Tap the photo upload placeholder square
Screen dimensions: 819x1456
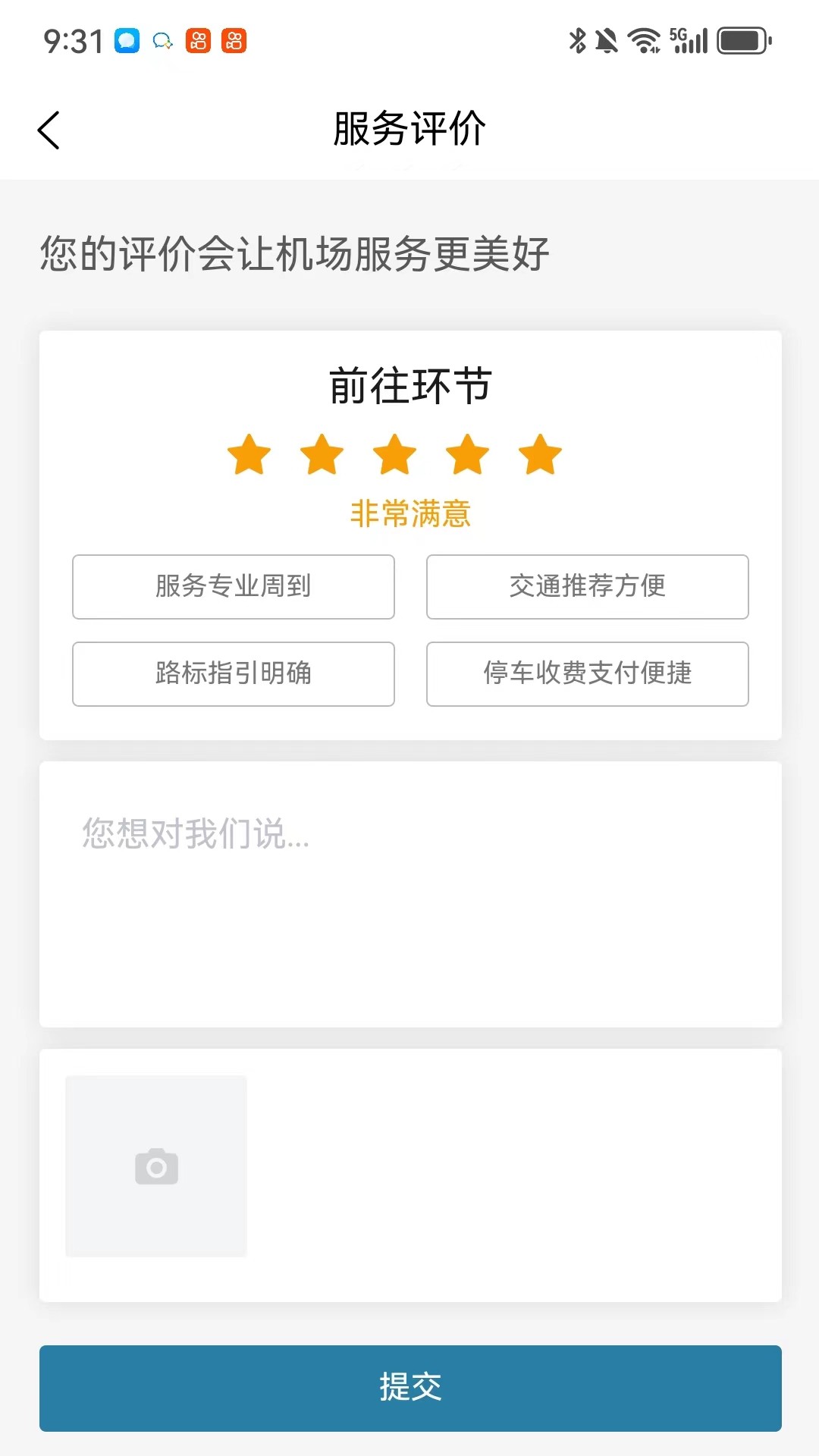click(155, 1167)
